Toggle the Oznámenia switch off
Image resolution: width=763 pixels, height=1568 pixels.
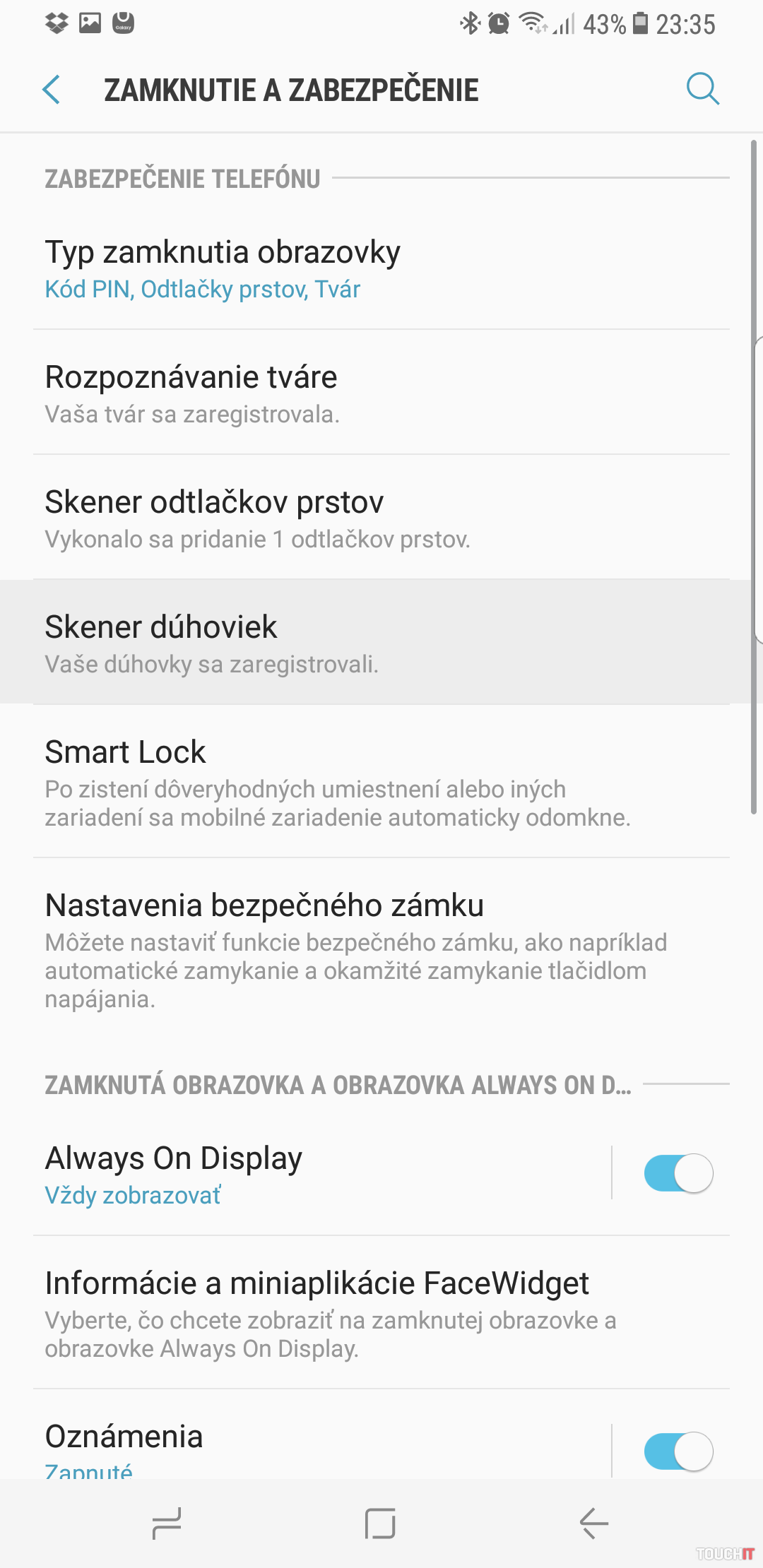pos(678,1451)
